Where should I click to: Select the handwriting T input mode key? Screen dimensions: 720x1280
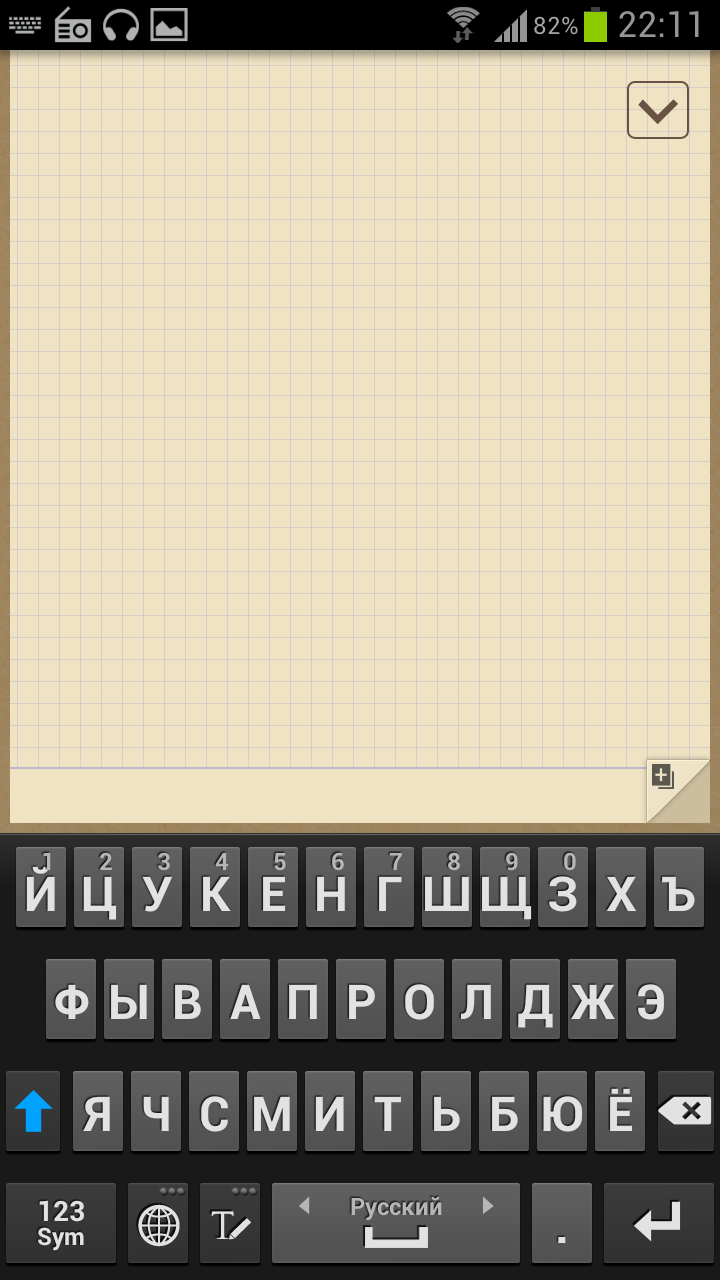coord(230,1223)
